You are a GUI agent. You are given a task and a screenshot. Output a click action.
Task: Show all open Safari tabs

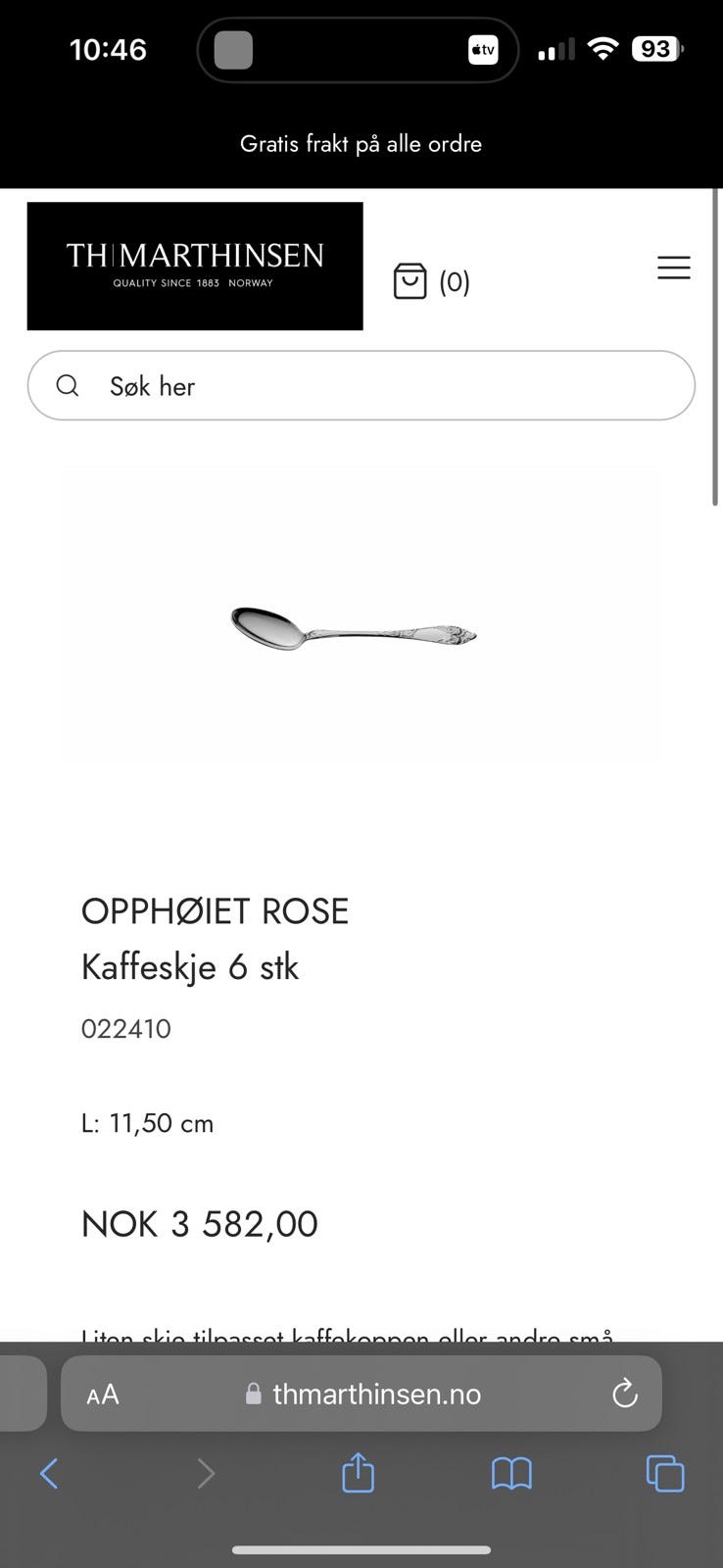click(665, 1473)
